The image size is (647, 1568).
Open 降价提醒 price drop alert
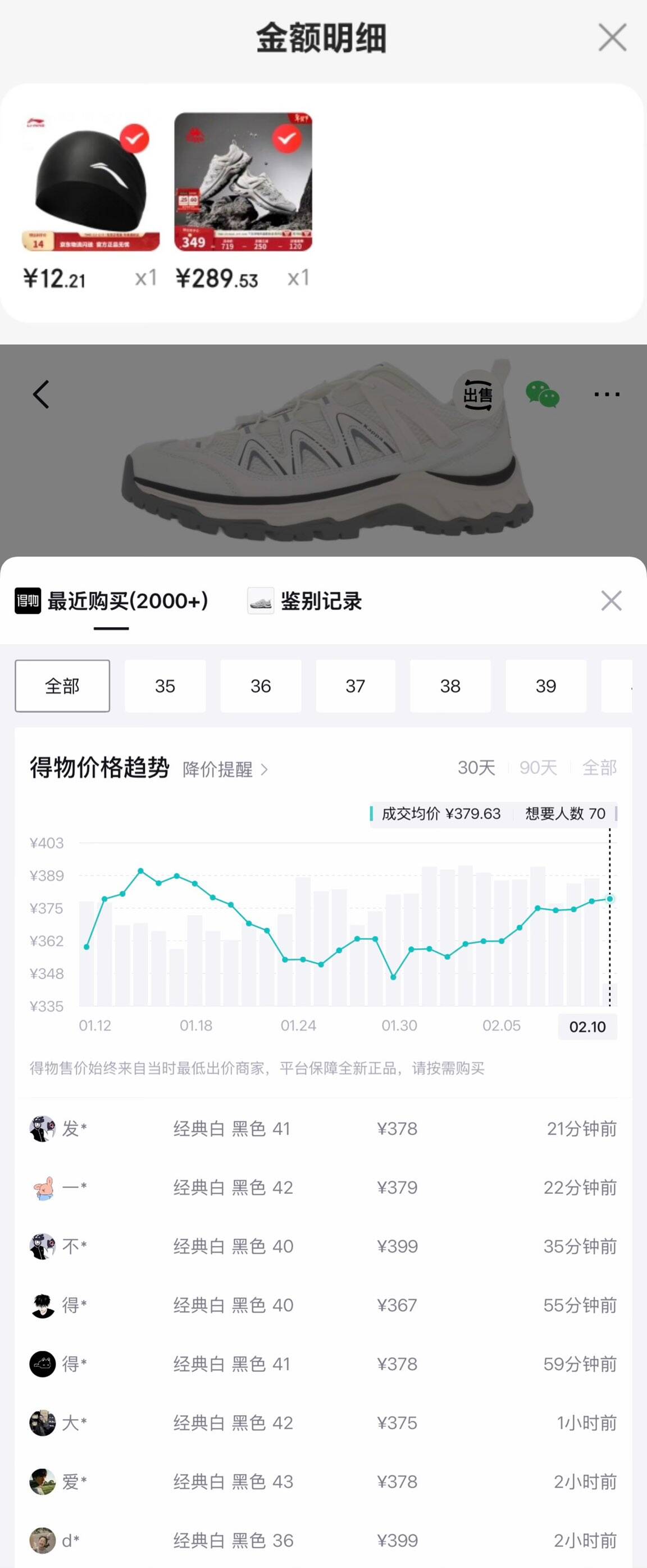point(225,769)
